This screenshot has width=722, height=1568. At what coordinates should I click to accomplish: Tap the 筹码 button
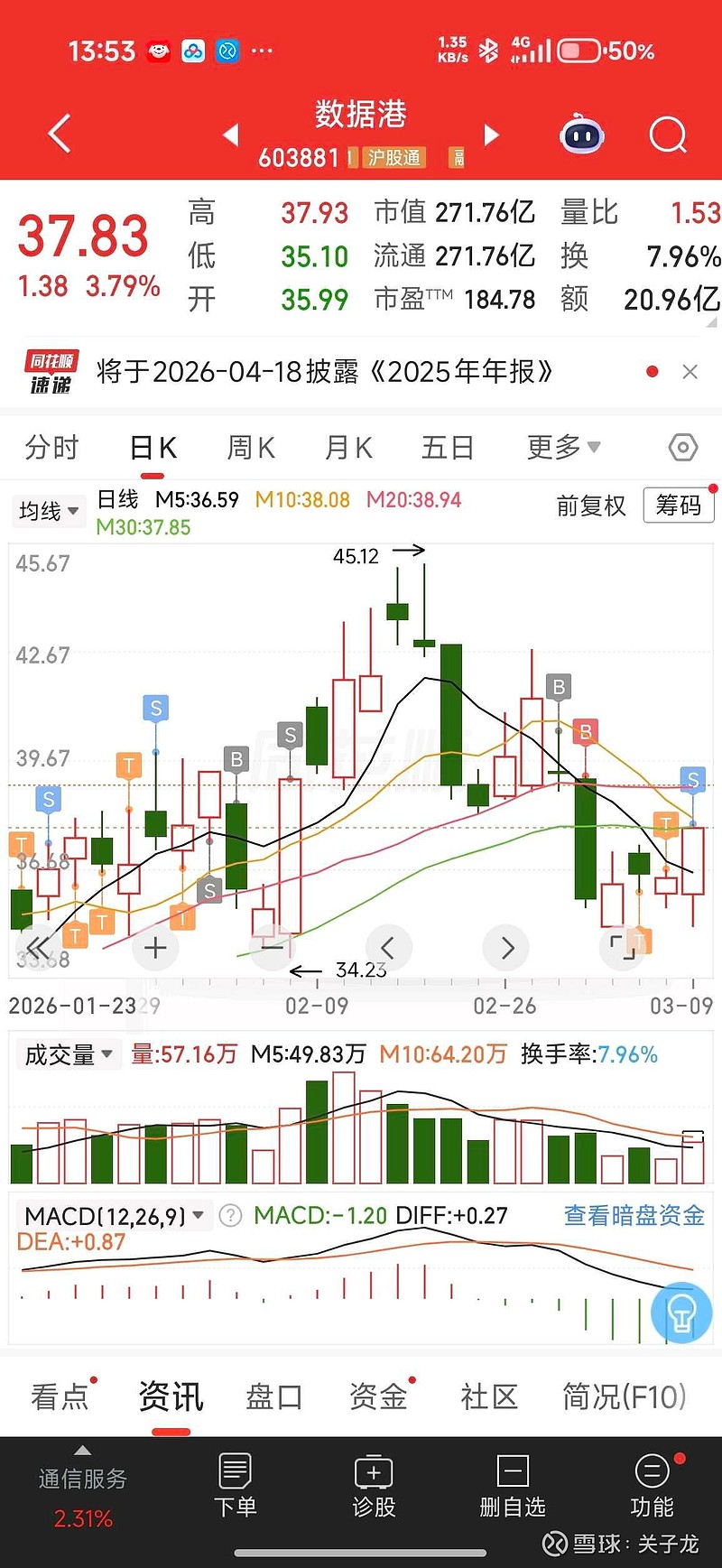click(678, 506)
